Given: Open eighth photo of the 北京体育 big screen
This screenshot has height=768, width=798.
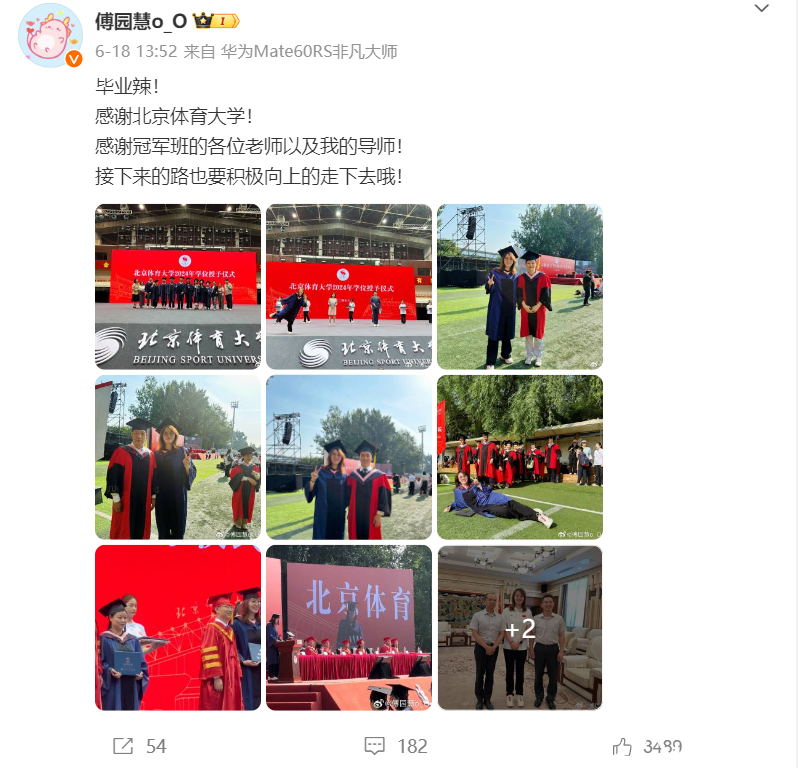Looking at the screenshot, I should click(349, 627).
